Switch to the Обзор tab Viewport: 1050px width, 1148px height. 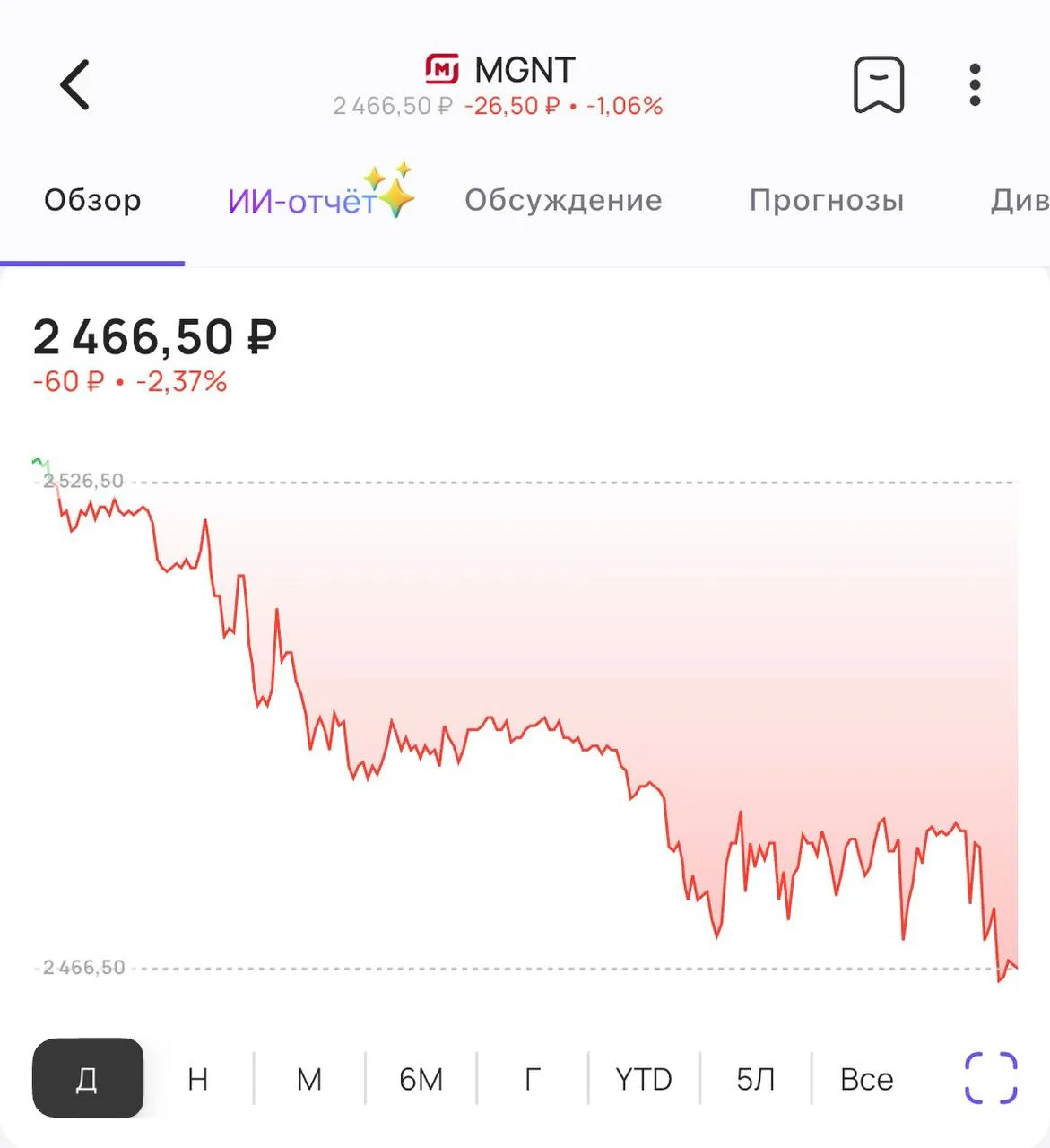[x=92, y=200]
